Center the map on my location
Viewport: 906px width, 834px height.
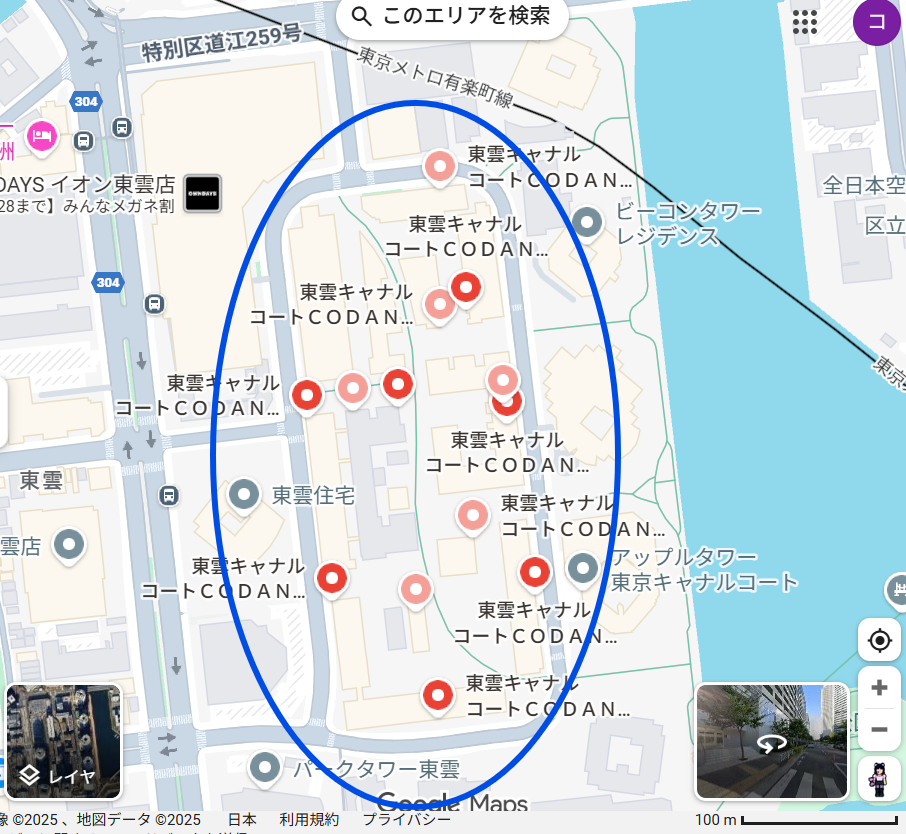pyautogui.click(x=879, y=640)
